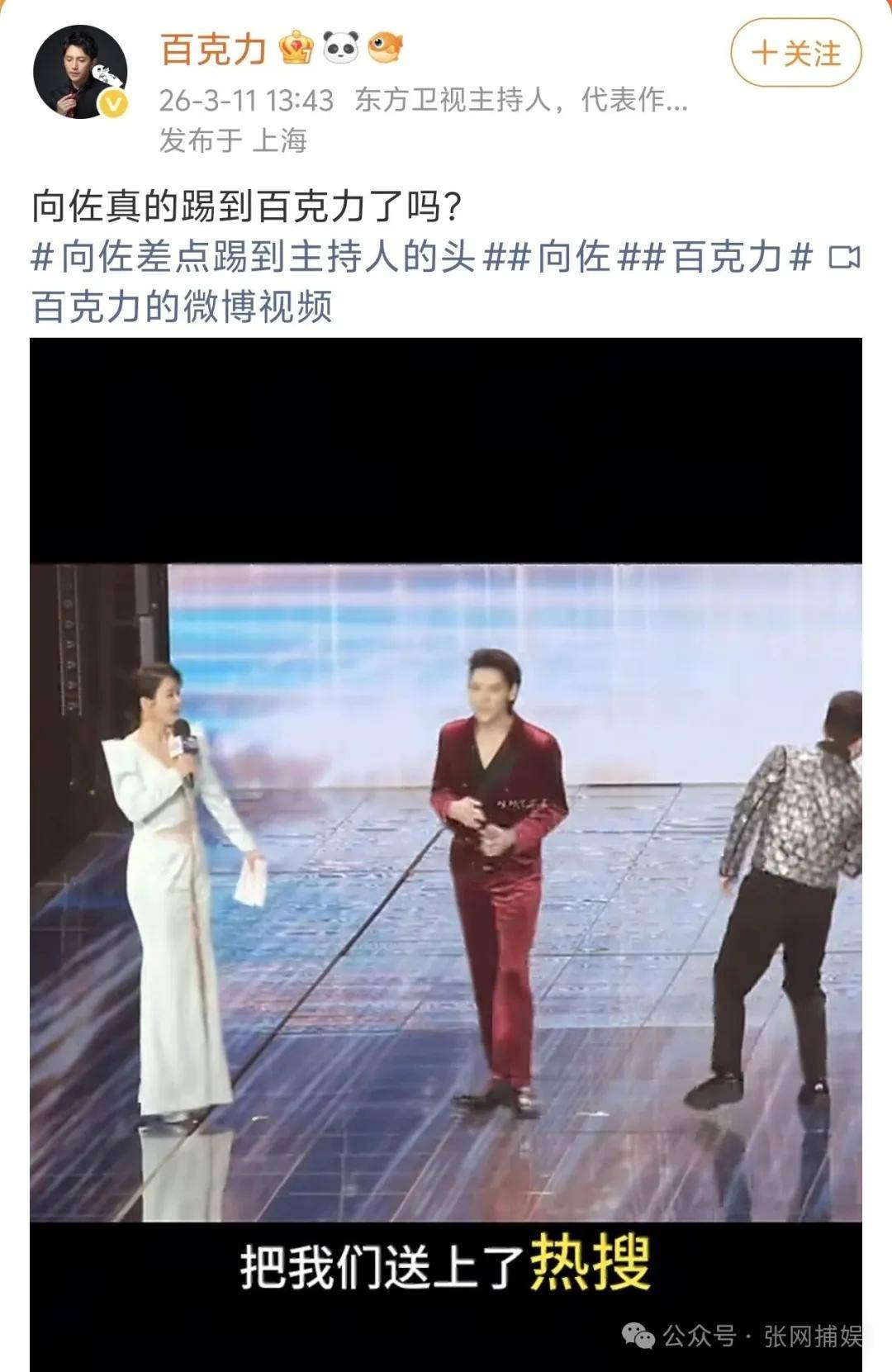Tap the 百克力 username
The image size is (892, 1372).
[213, 49]
